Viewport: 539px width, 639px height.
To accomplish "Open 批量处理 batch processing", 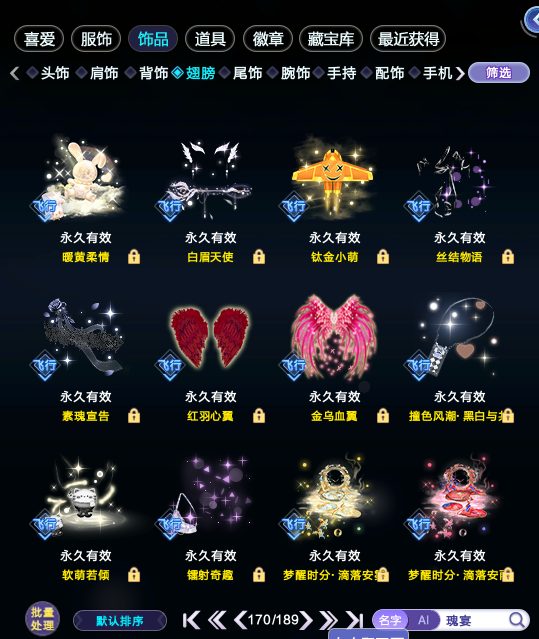I will pyautogui.click(x=42, y=618).
